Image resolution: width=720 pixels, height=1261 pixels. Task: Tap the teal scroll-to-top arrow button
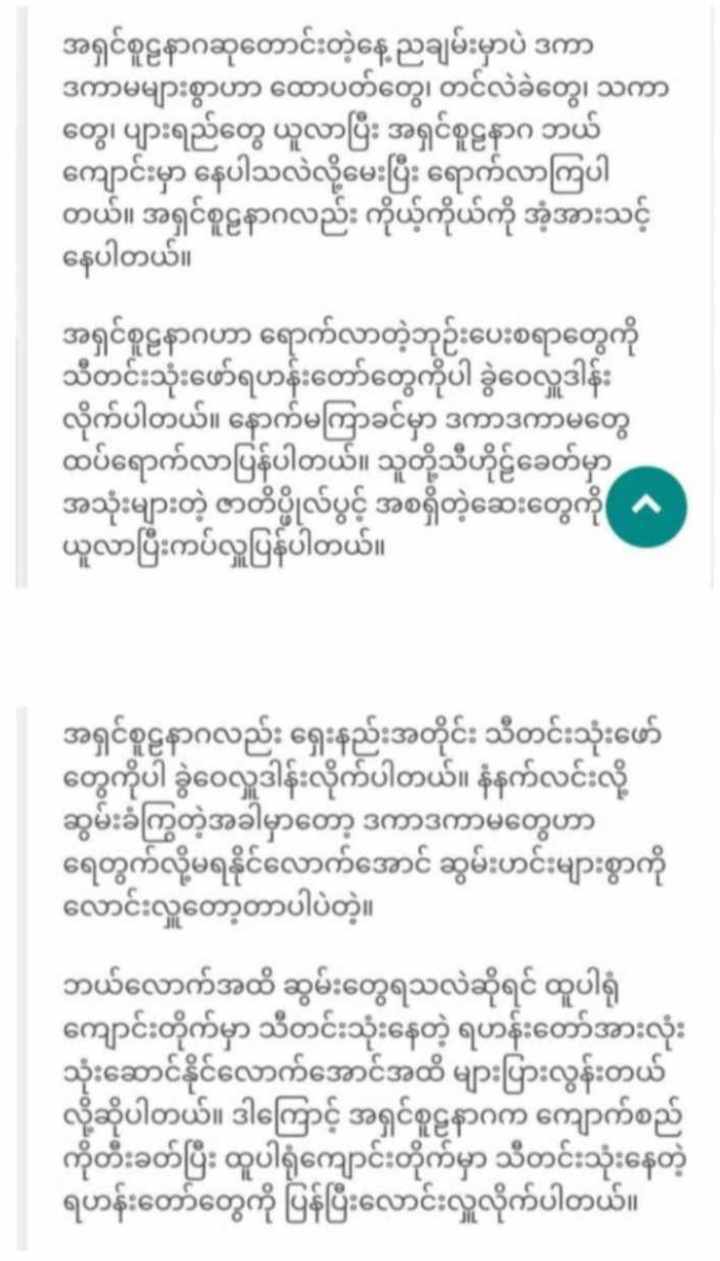pos(649,506)
